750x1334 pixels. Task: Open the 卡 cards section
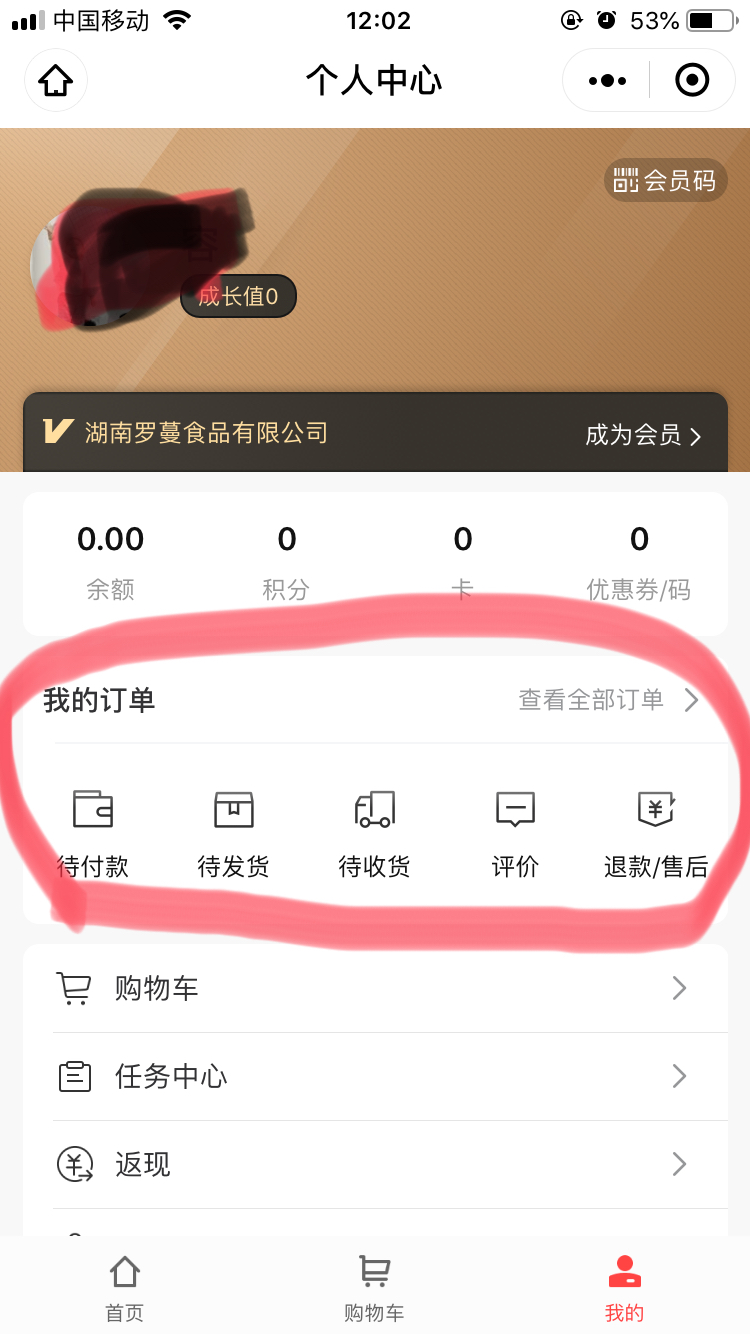(x=463, y=563)
